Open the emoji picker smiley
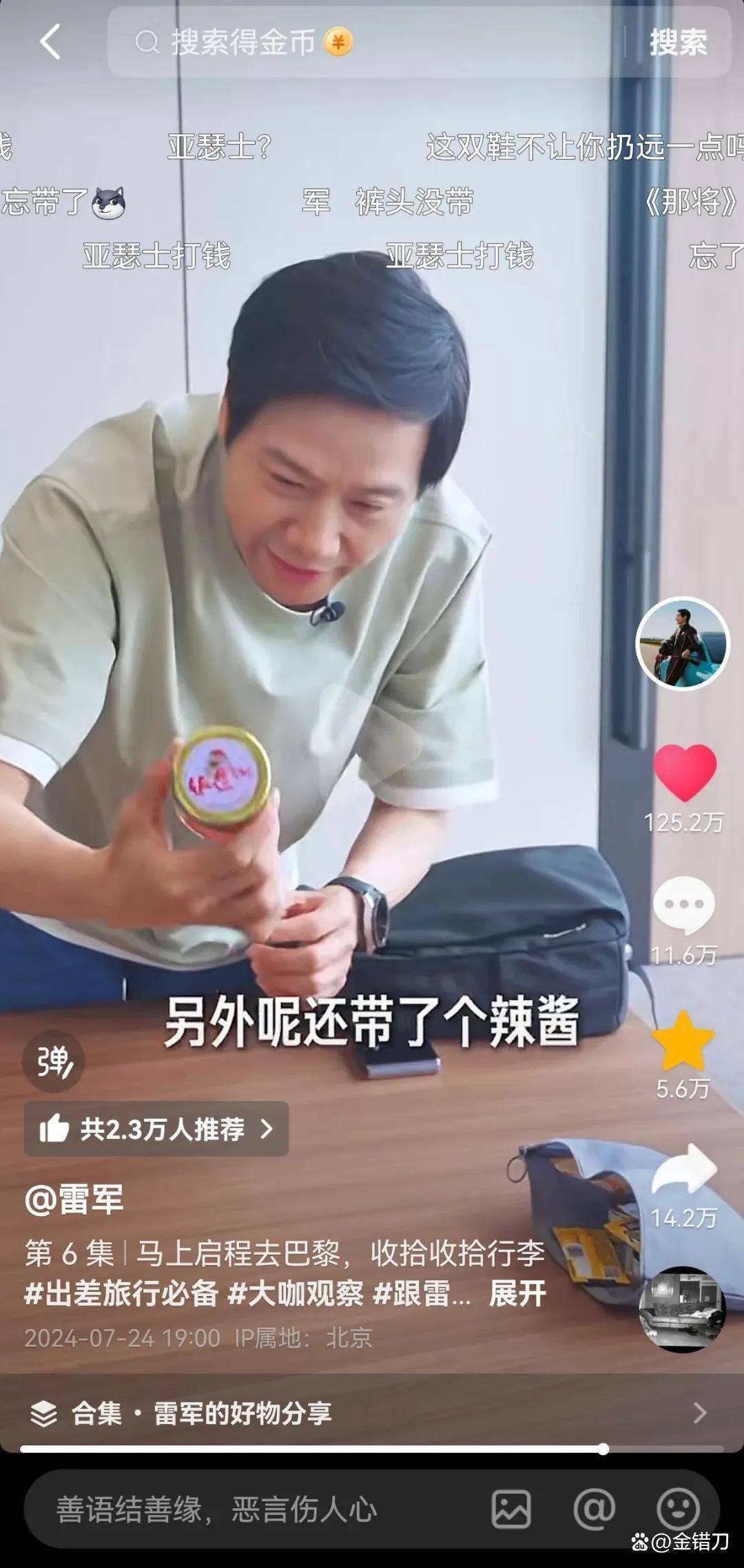This screenshot has width=744, height=1568. click(x=678, y=1509)
